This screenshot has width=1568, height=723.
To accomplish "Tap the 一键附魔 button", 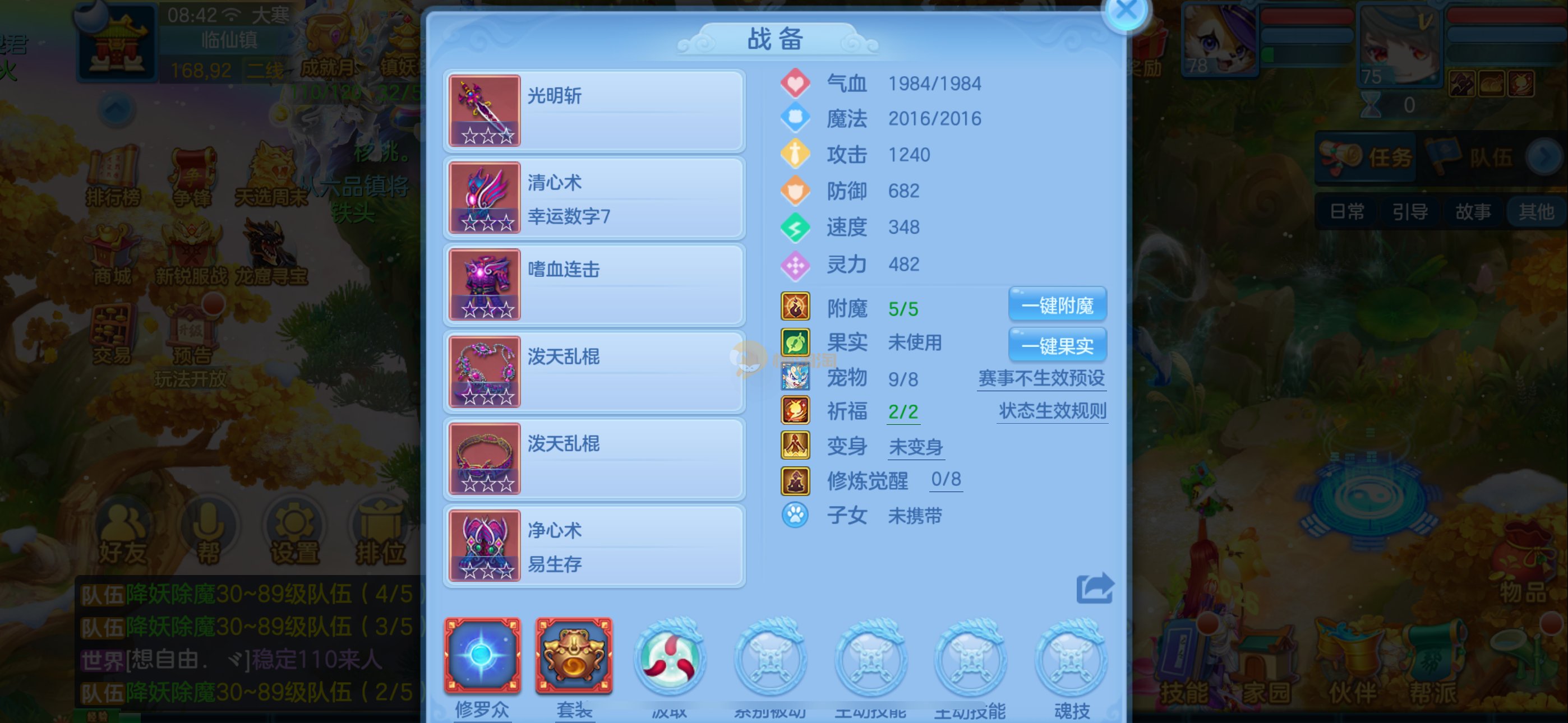I will click(1057, 305).
